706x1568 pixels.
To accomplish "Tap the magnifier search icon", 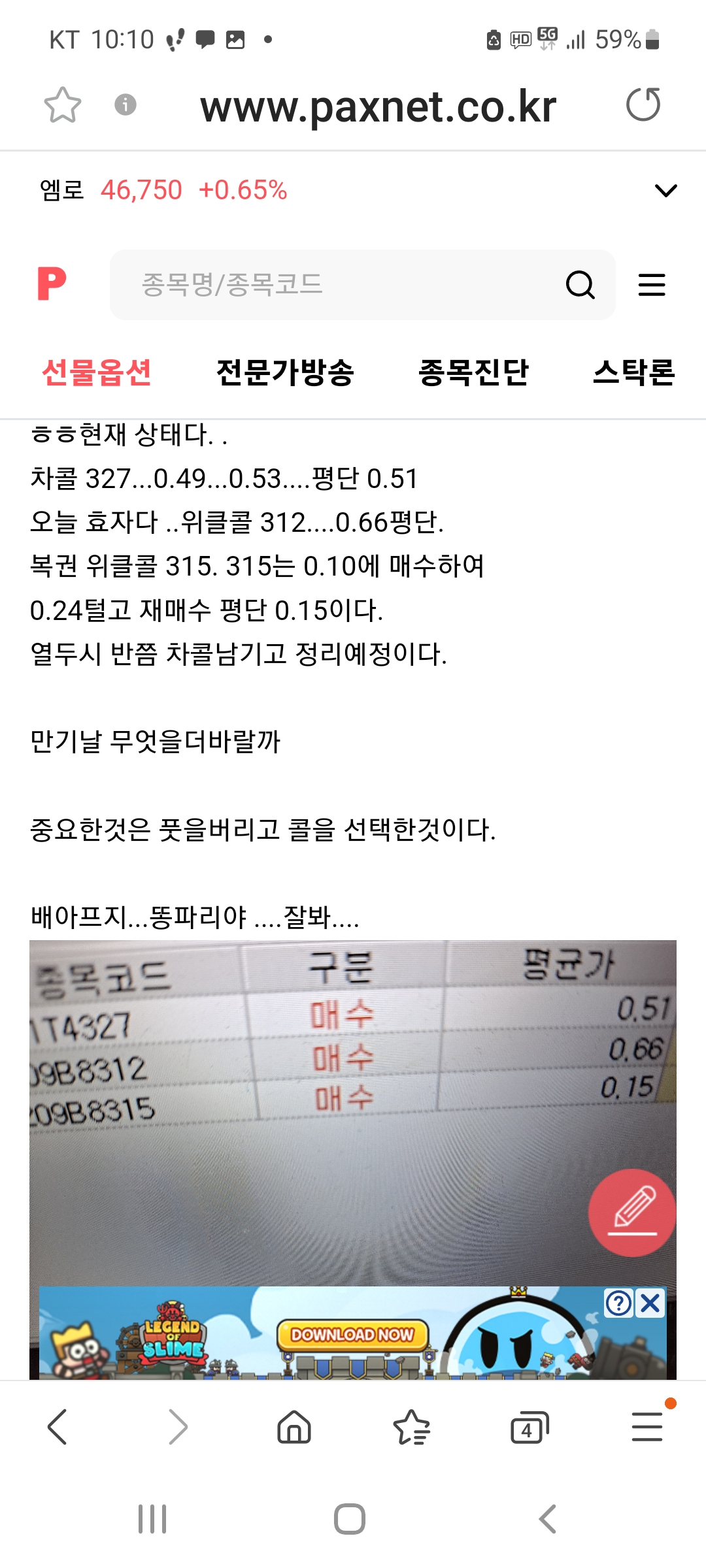I will click(x=580, y=285).
